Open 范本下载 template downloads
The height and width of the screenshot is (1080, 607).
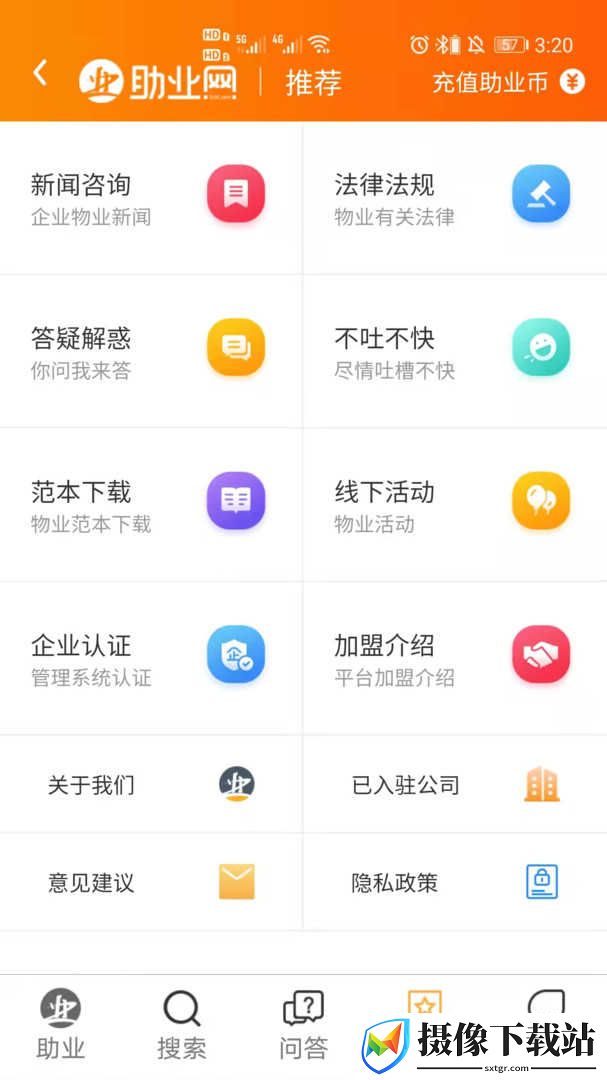coord(151,505)
